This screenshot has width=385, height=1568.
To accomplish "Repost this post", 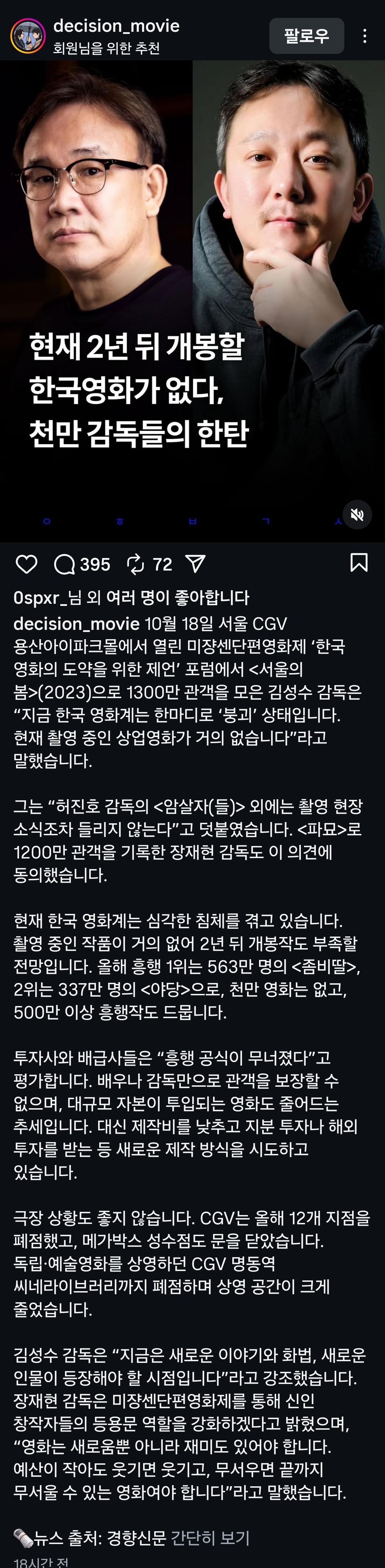I will click(x=136, y=564).
